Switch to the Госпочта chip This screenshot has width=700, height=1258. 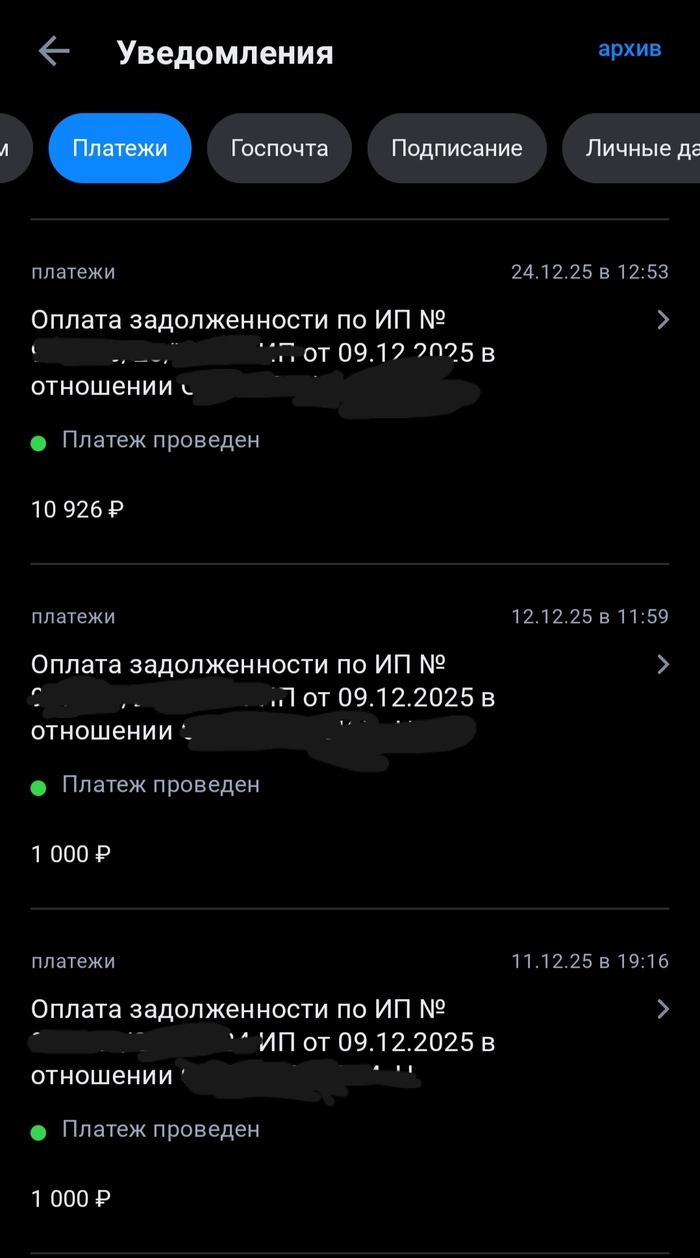[279, 148]
